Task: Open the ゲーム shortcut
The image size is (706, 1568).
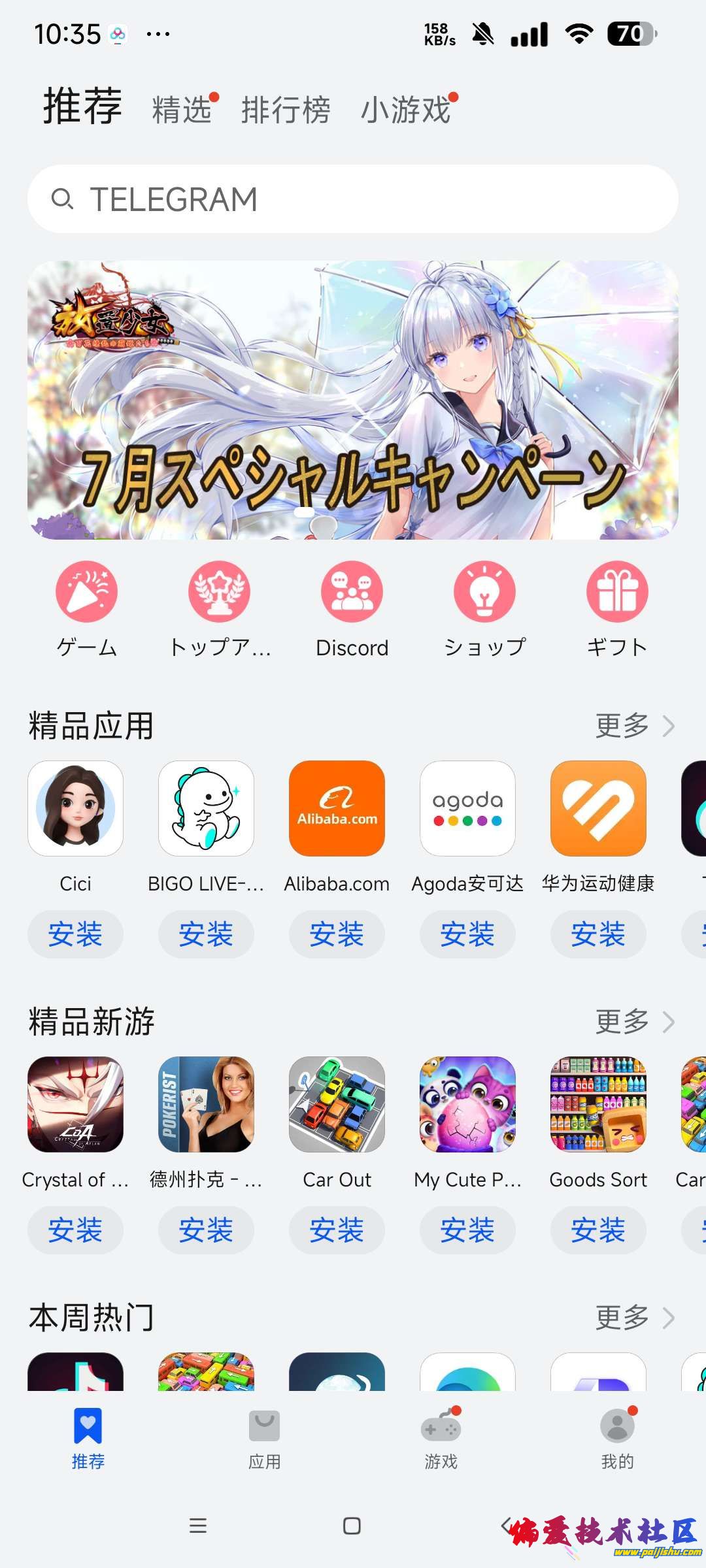Action: point(86,608)
